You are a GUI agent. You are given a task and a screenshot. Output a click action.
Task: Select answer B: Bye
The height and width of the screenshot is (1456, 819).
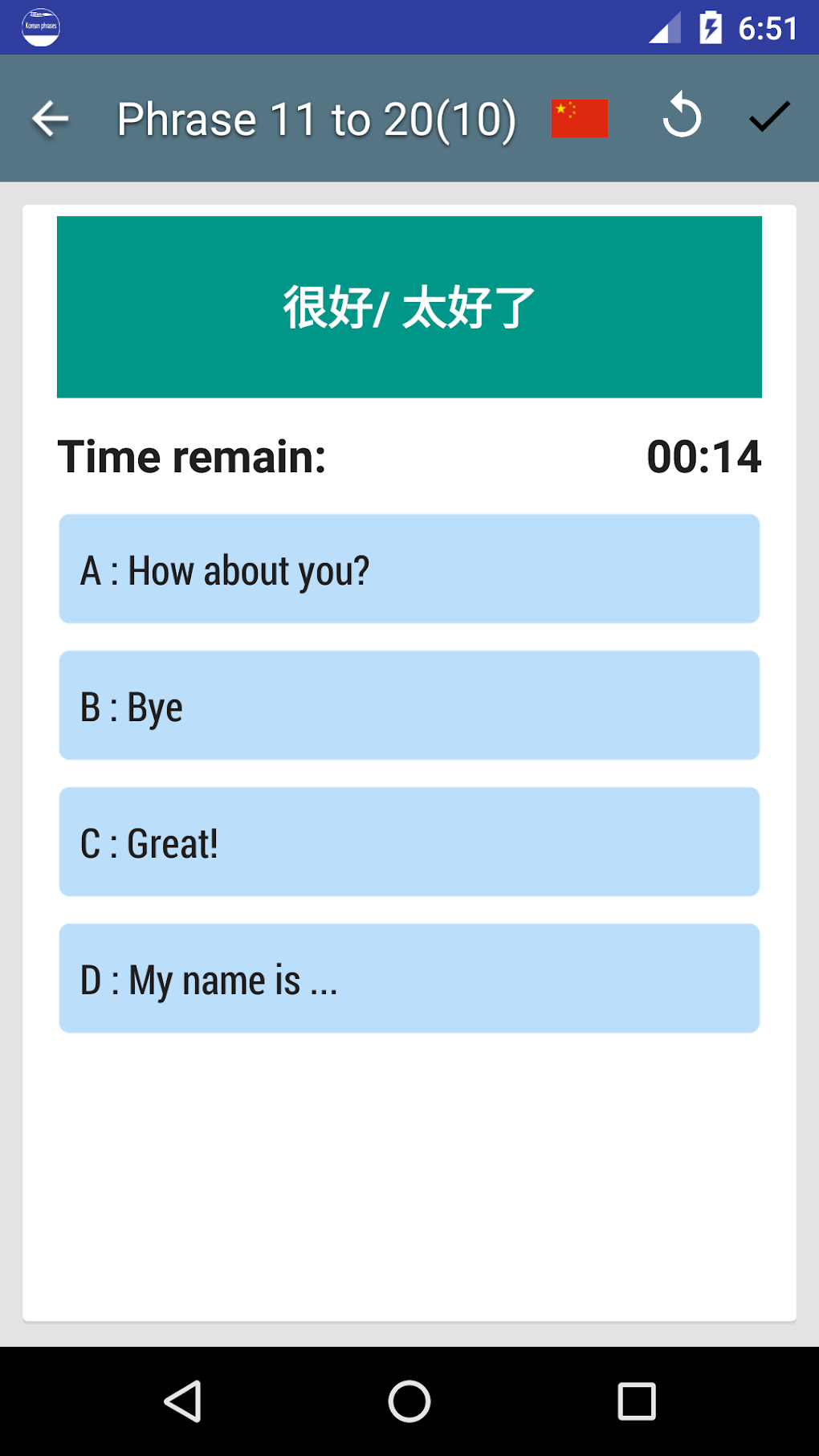[409, 705]
